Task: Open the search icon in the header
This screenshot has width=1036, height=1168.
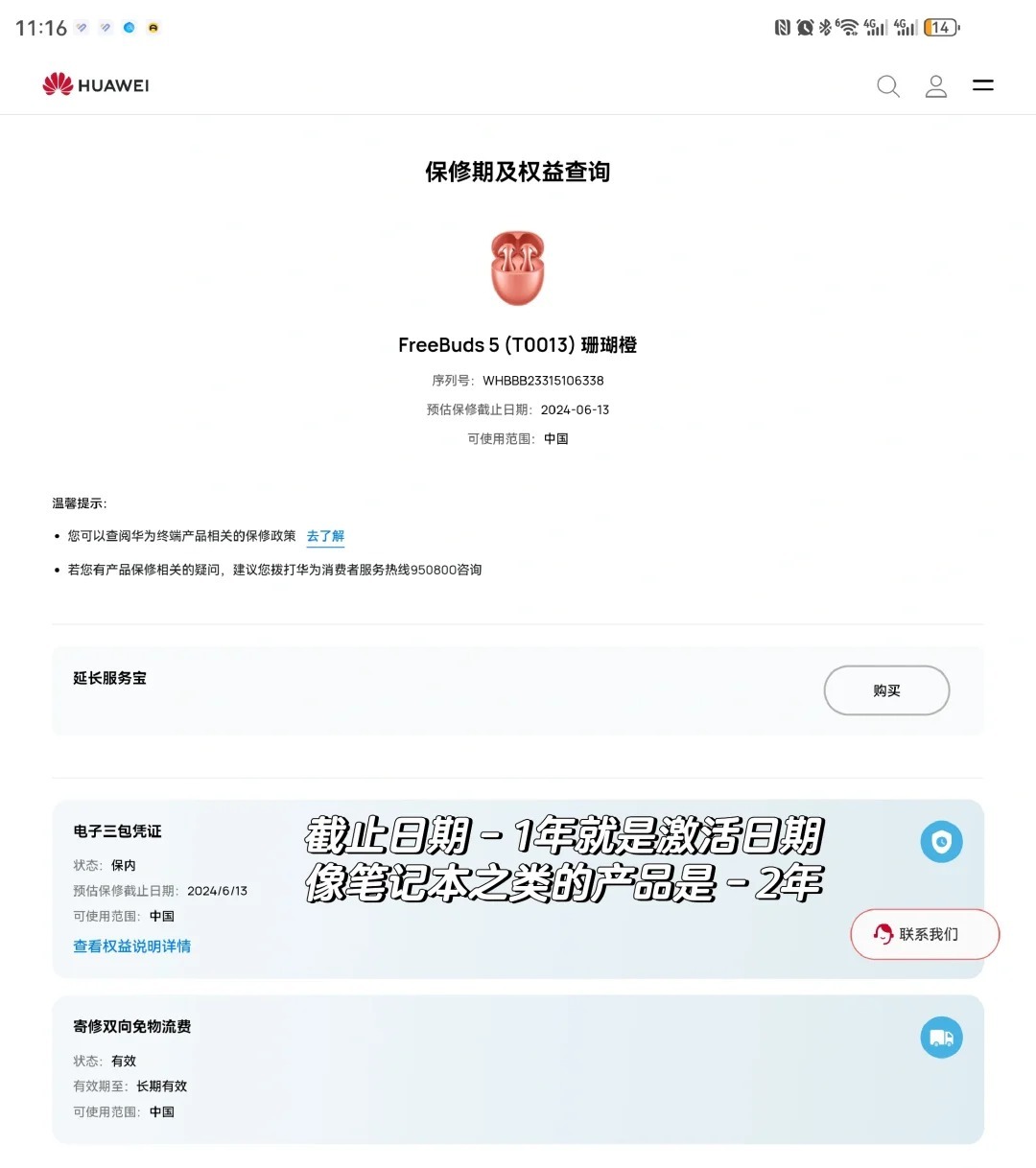Action: [888, 86]
